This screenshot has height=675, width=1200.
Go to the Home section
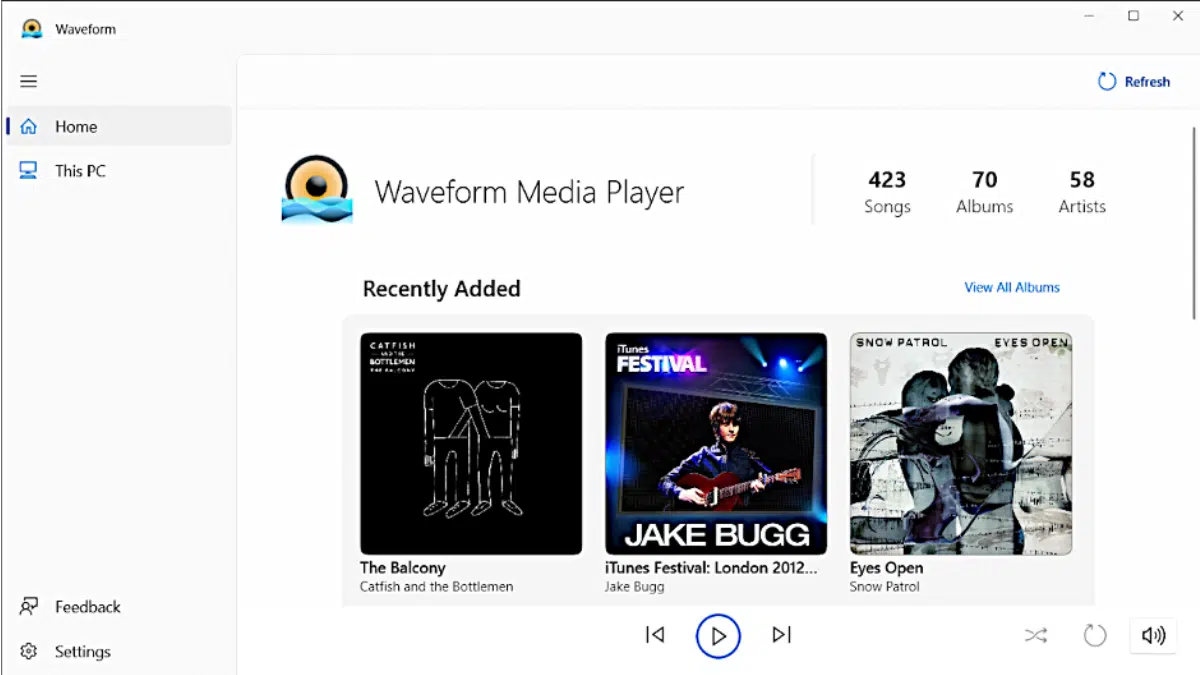[75, 127]
